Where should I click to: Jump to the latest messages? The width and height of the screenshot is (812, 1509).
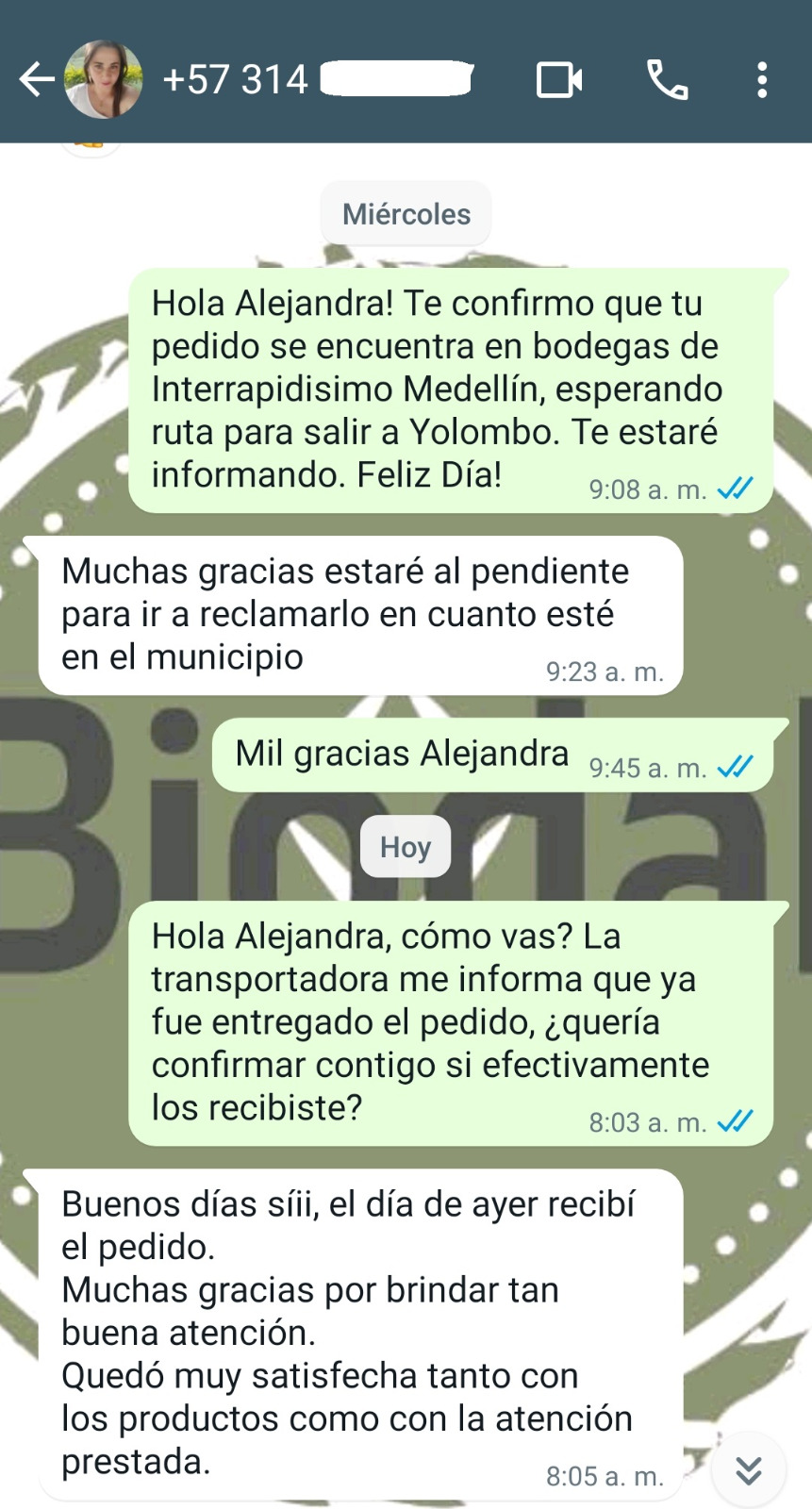pyautogui.click(x=748, y=1469)
